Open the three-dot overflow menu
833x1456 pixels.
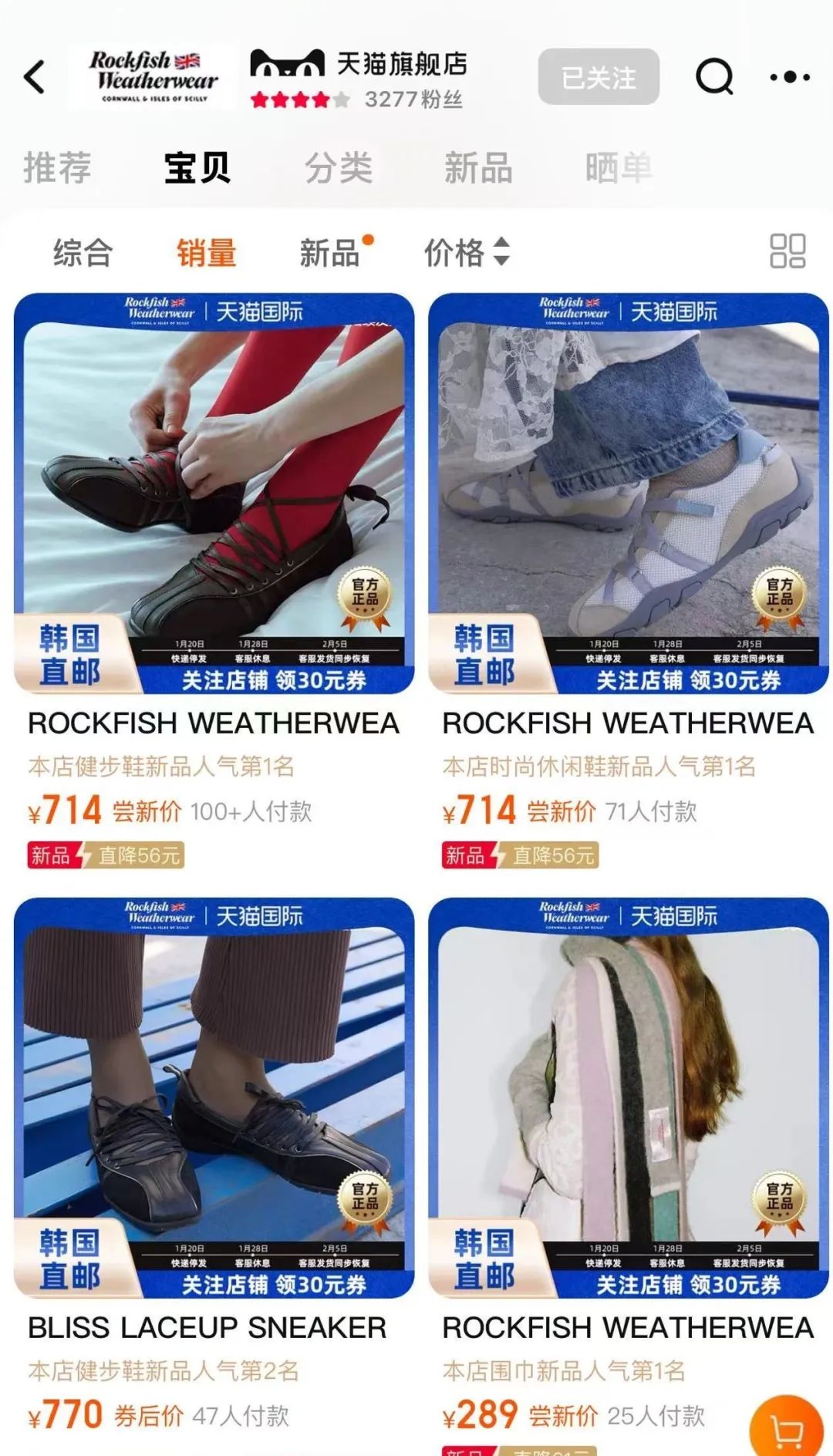click(x=790, y=77)
